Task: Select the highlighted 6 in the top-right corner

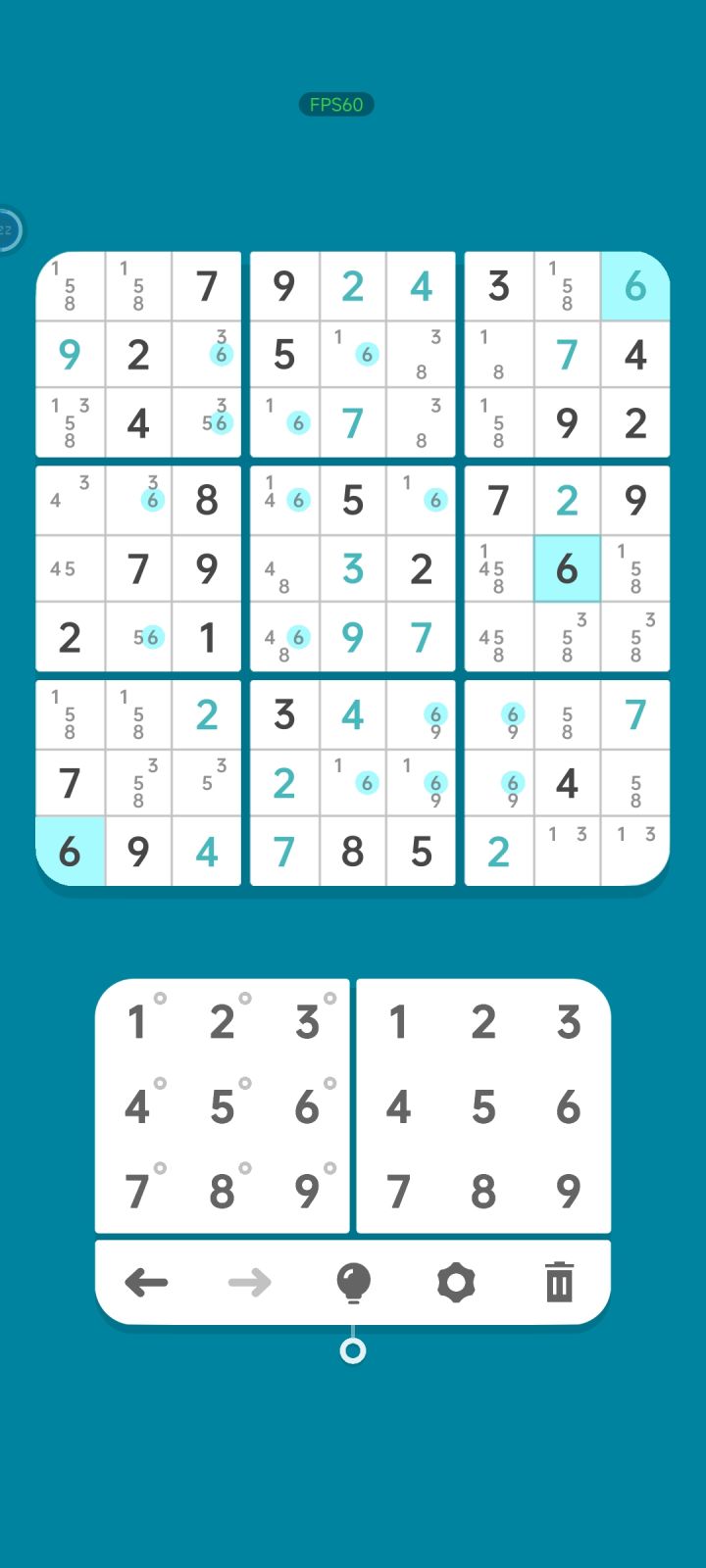Action: pyautogui.click(x=634, y=286)
